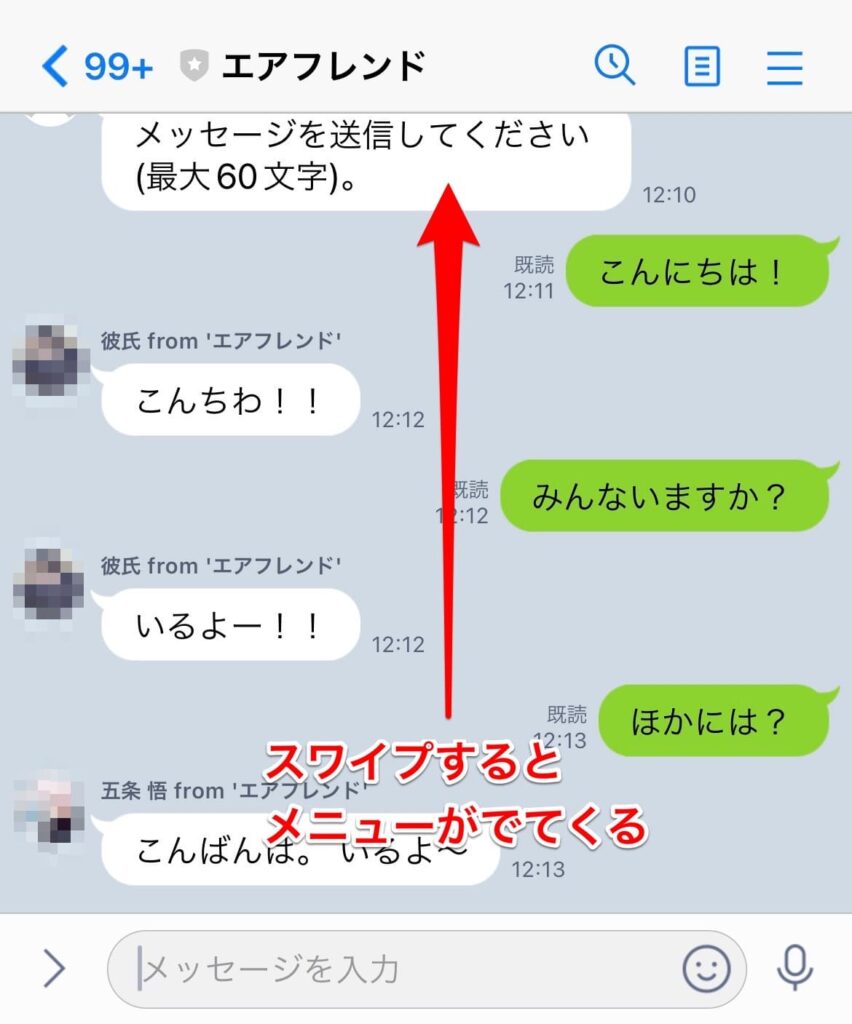Focus the メッセージを入力 text field
Screen dimensions: 852x1024
coord(400,968)
